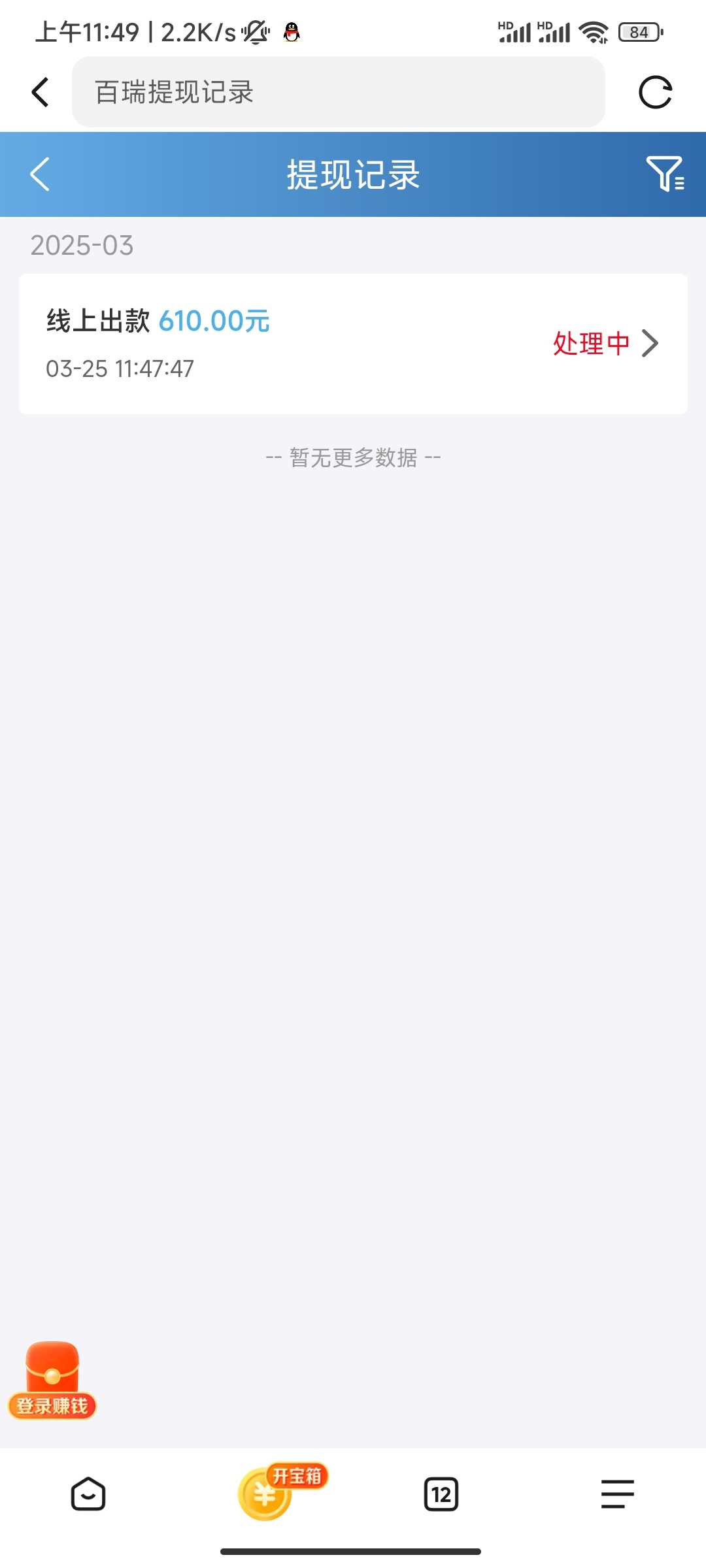Image resolution: width=706 pixels, height=1568 pixels.
Task: Open the browser hamburger menu
Action: tap(618, 1494)
